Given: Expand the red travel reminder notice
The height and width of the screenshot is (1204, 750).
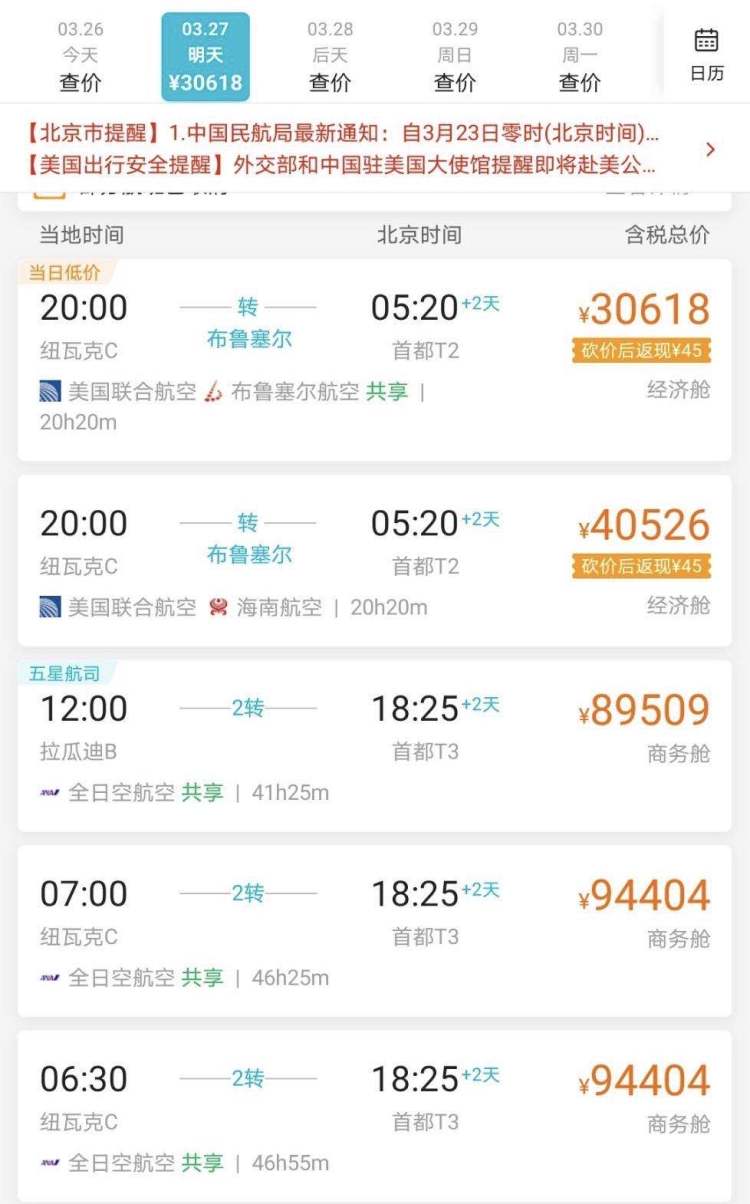Looking at the screenshot, I should 375,148.
